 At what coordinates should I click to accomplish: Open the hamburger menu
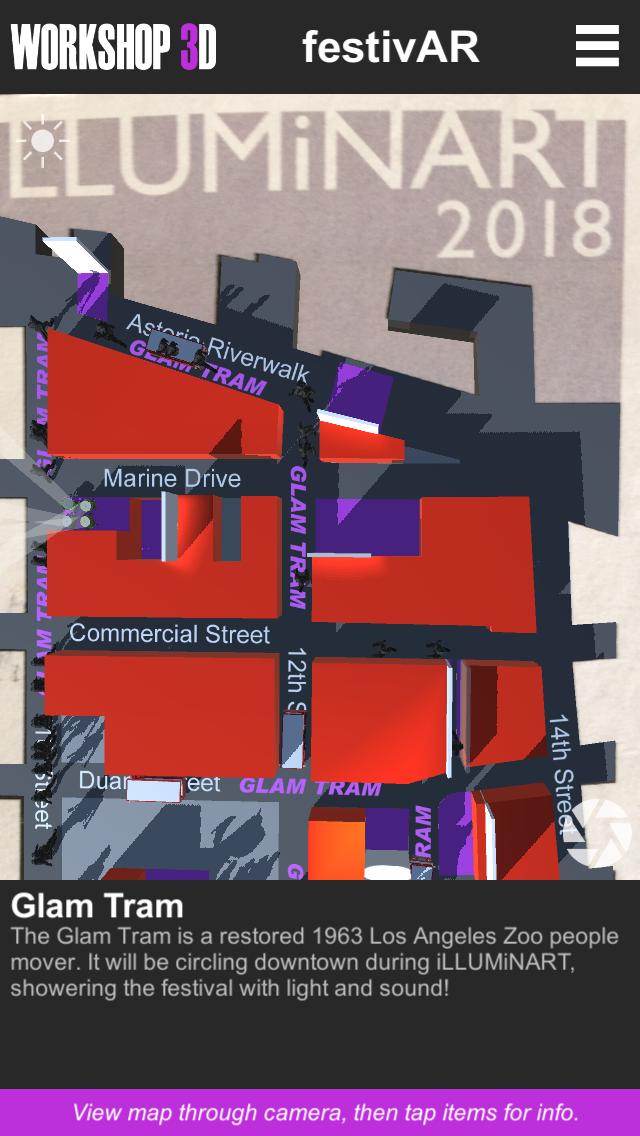pyautogui.click(x=597, y=46)
